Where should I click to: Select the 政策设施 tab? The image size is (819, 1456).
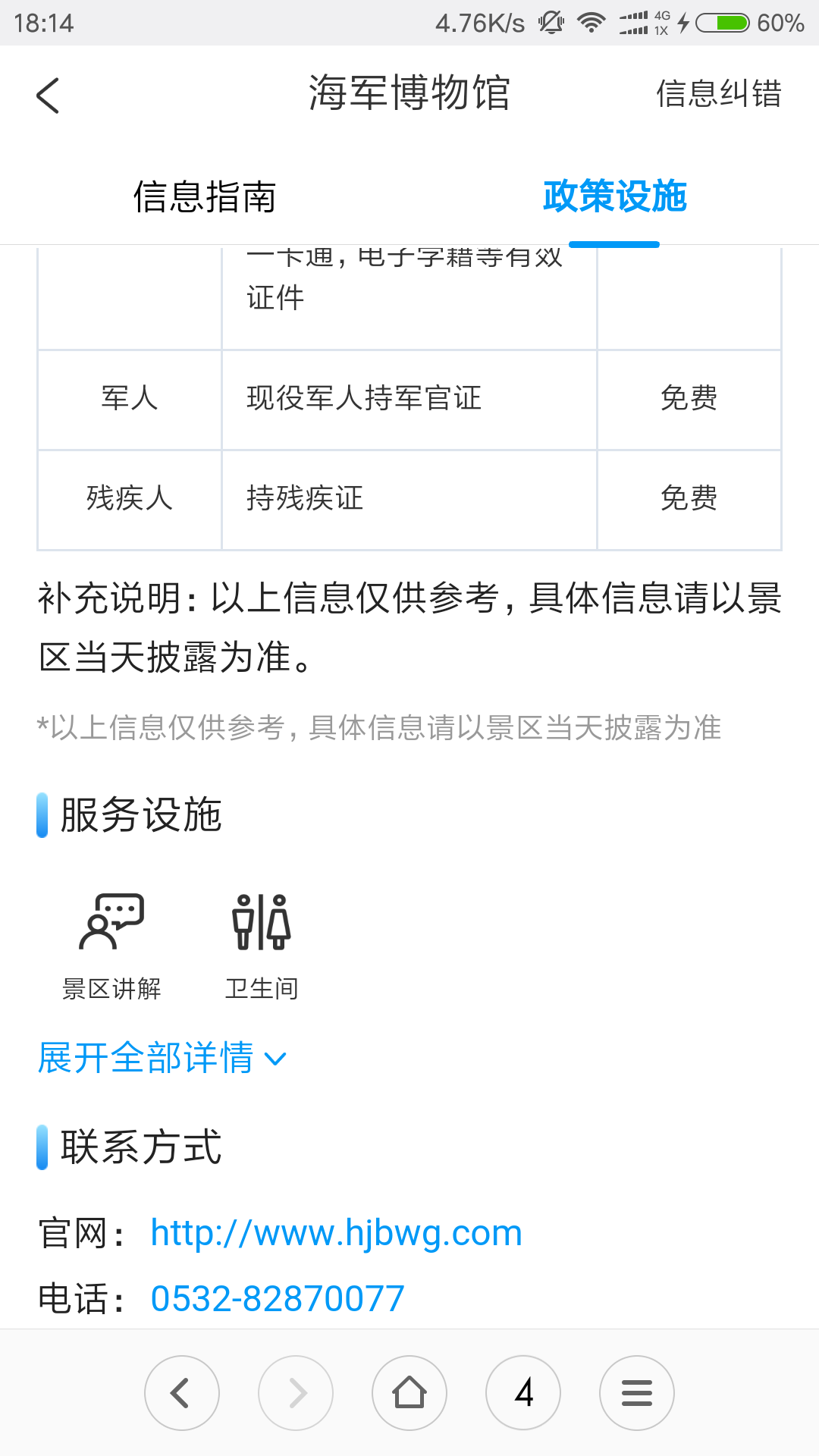[x=614, y=196]
